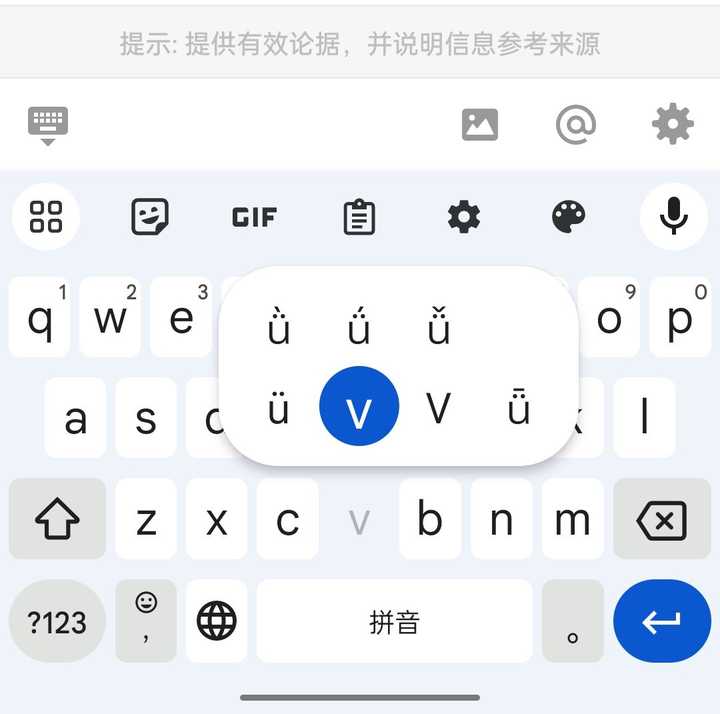Open the keyboard's four-square menu
Image resolution: width=720 pixels, height=714 pixels.
point(46,216)
